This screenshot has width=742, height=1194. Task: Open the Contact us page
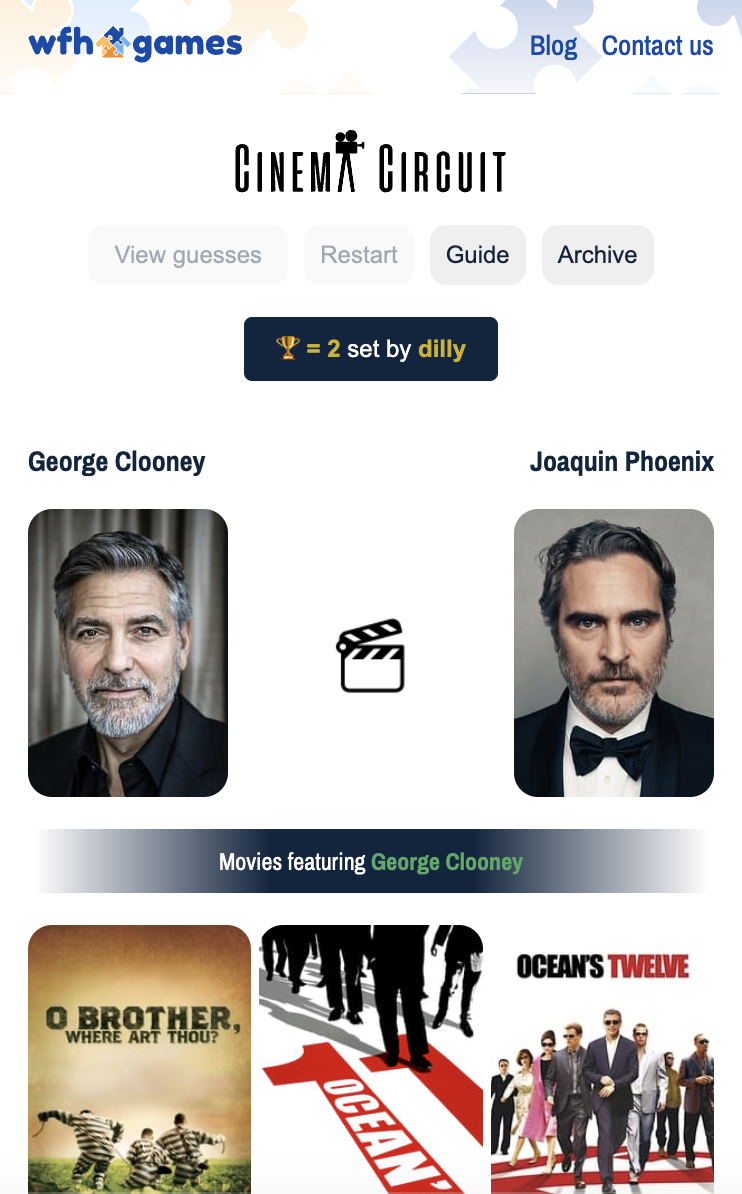point(657,46)
